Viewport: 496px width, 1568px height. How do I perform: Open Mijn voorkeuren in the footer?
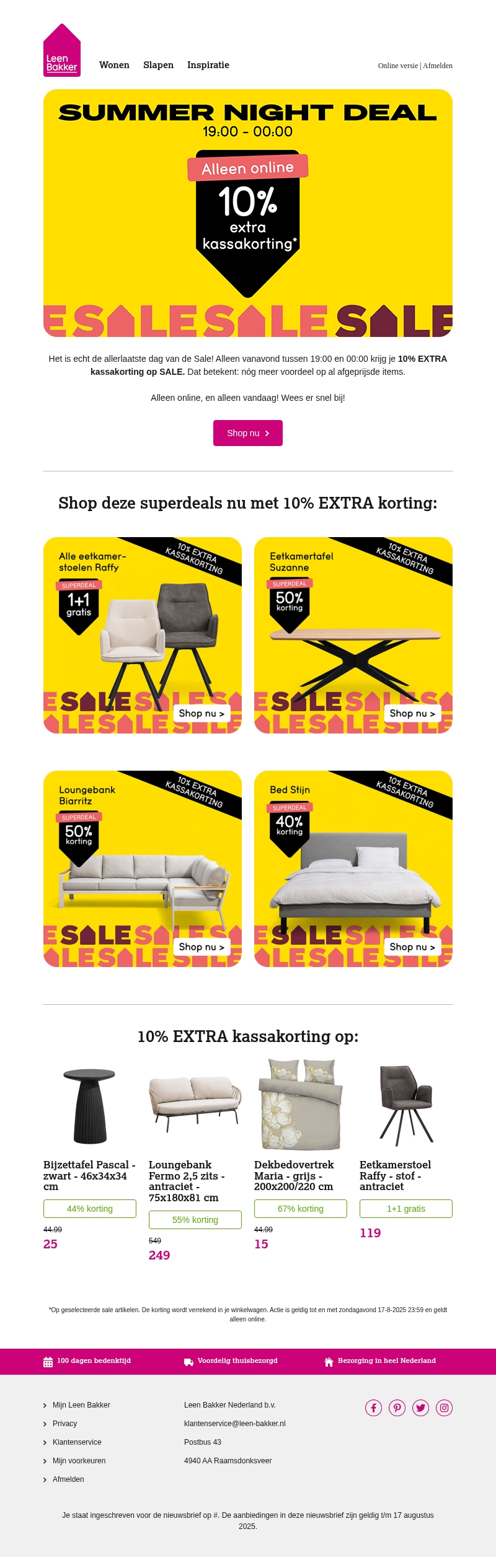(x=79, y=1461)
